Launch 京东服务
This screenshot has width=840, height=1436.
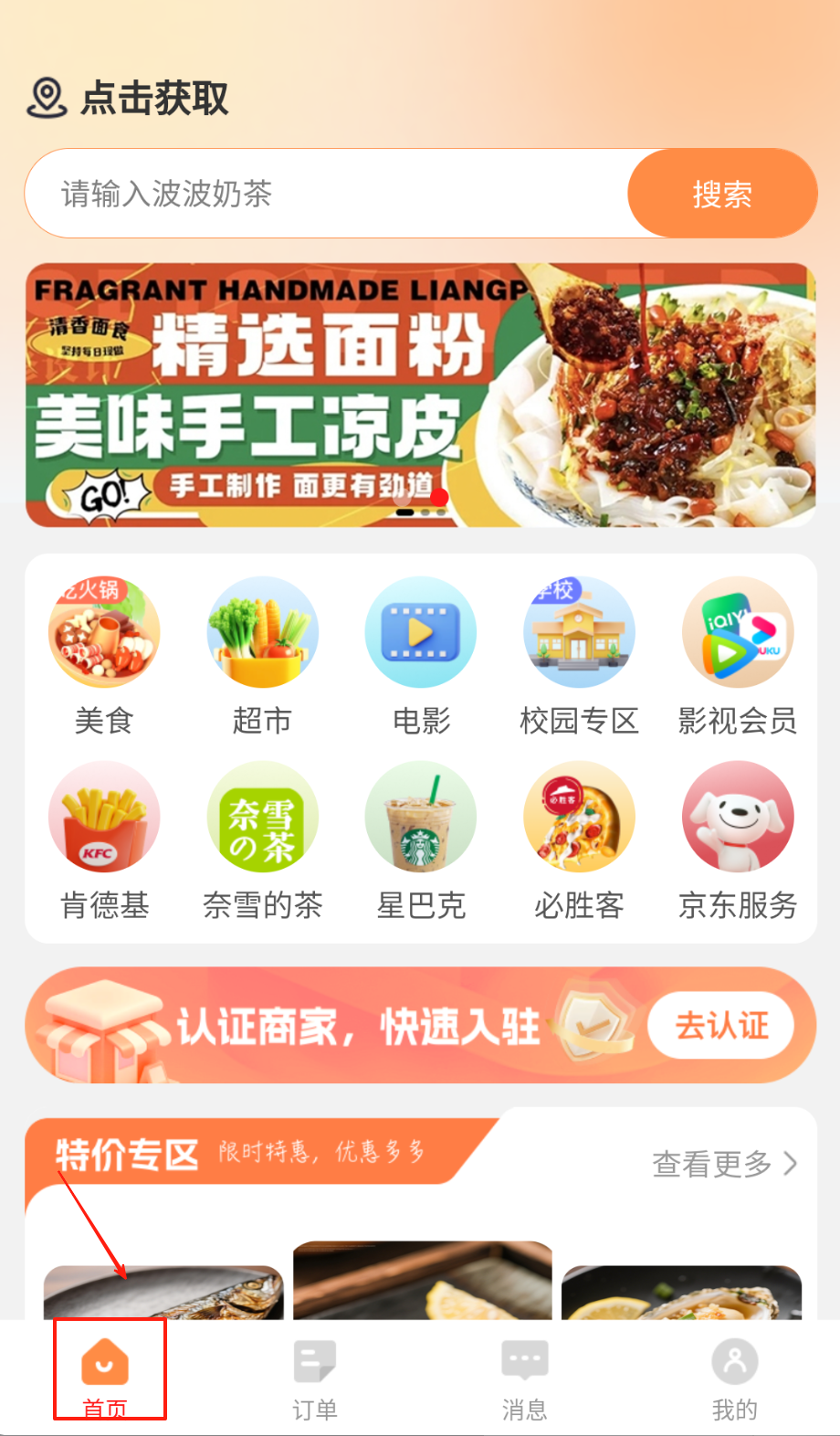tap(737, 840)
